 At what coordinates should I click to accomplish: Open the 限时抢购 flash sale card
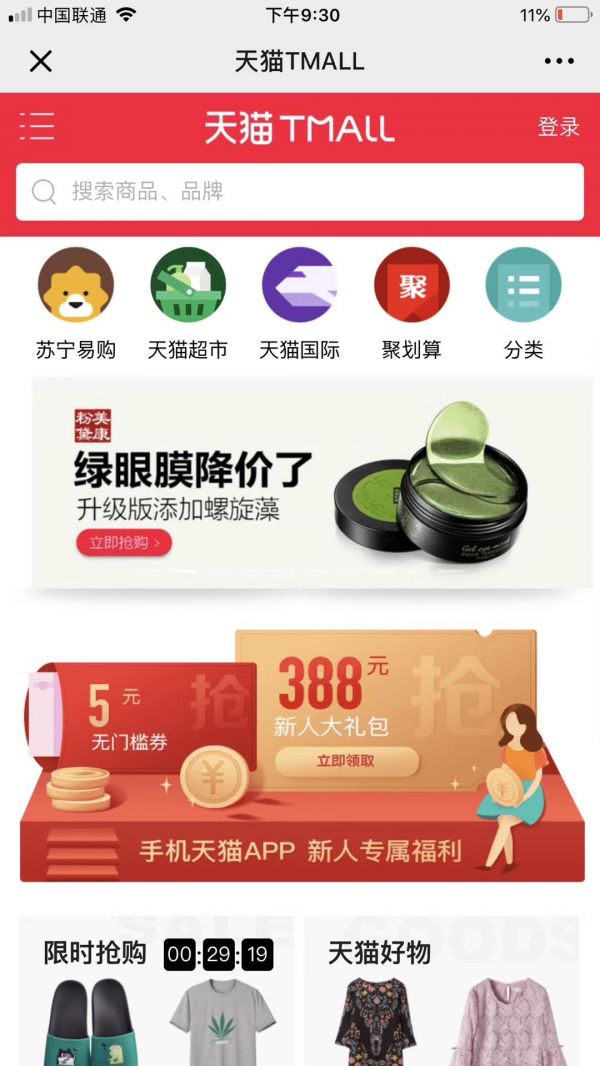[x=157, y=990]
